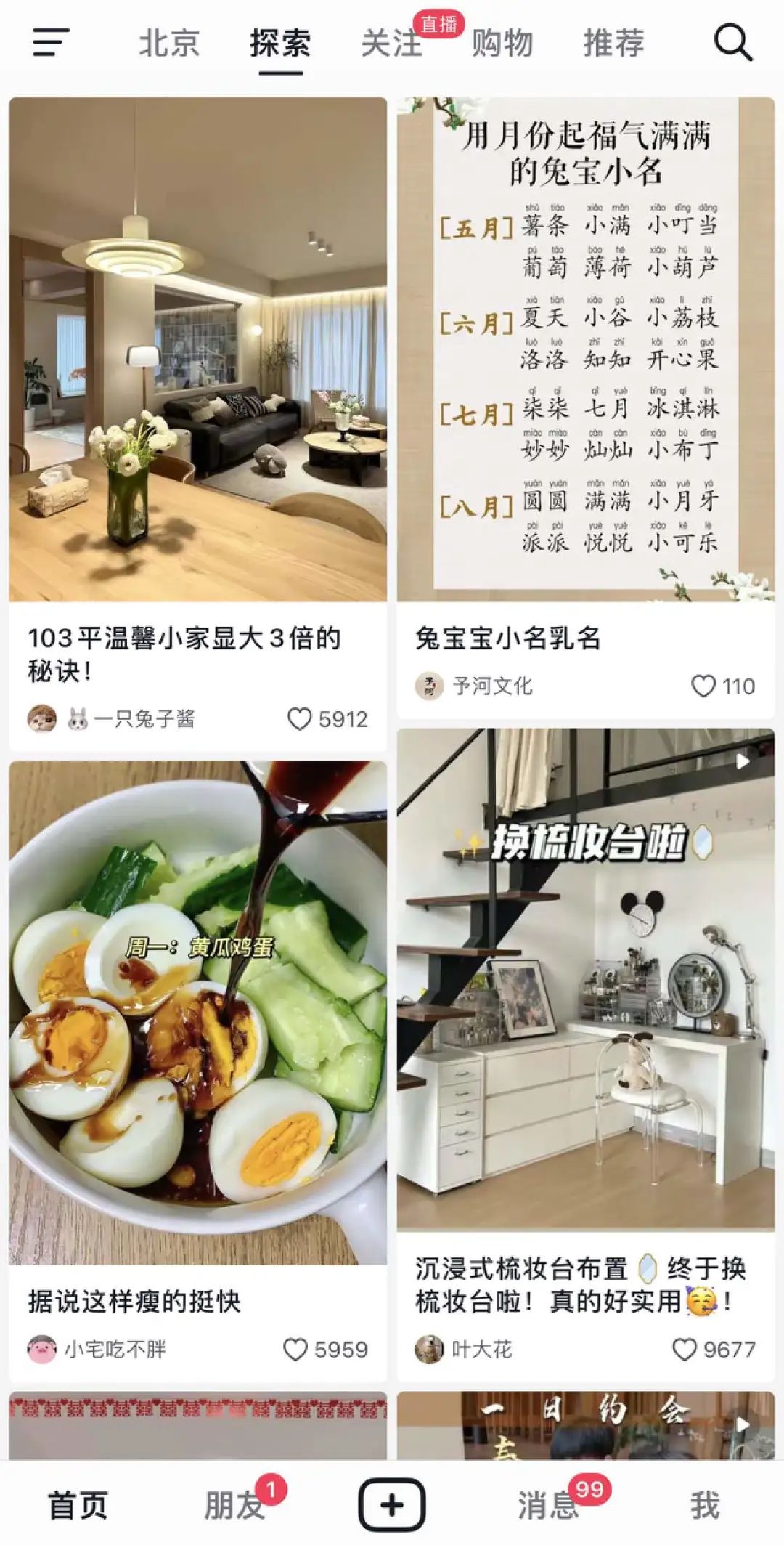The height and width of the screenshot is (1545, 784).
Task: Open the 兔宝宝小名乳名 post
Action: tap(585, 349)
